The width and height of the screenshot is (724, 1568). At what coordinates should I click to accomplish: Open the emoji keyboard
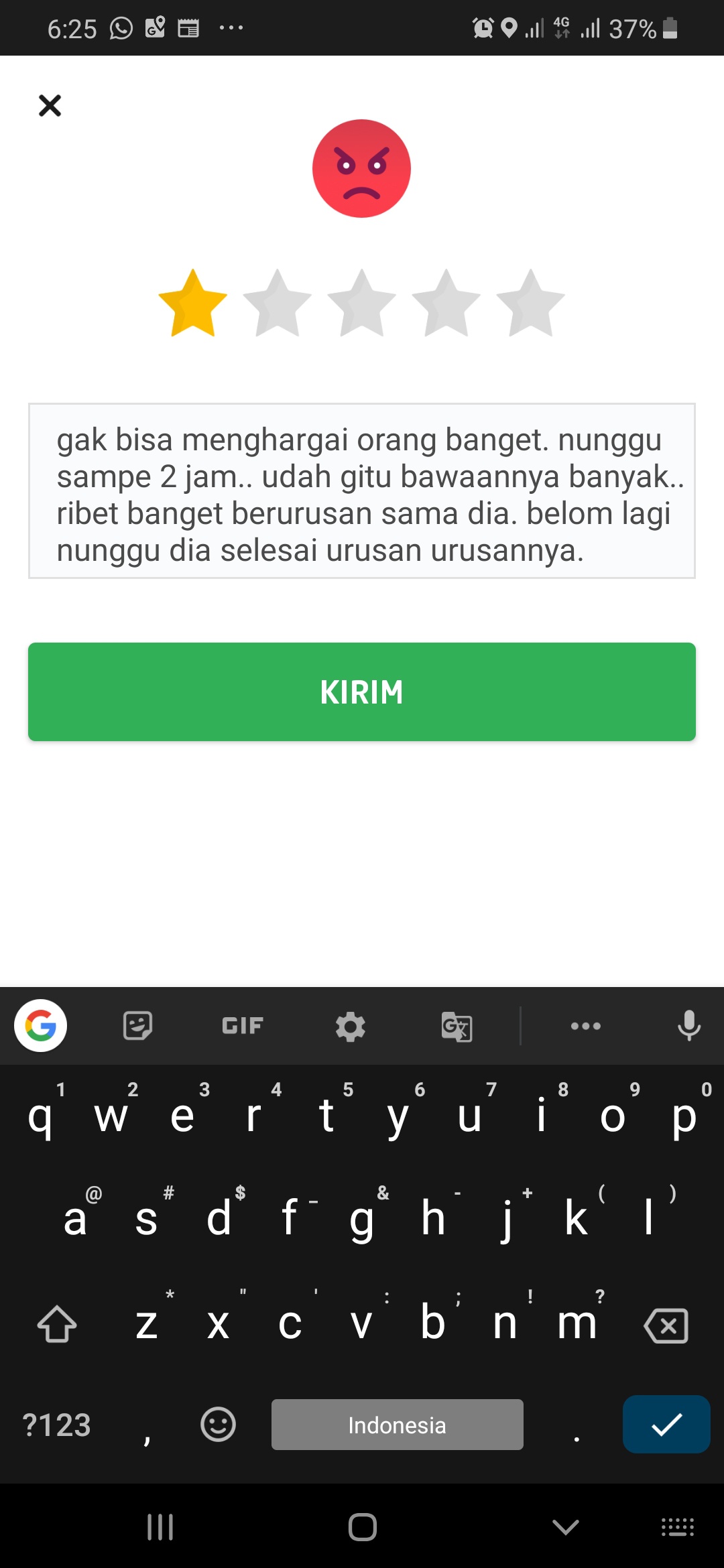coord(218,1424)
